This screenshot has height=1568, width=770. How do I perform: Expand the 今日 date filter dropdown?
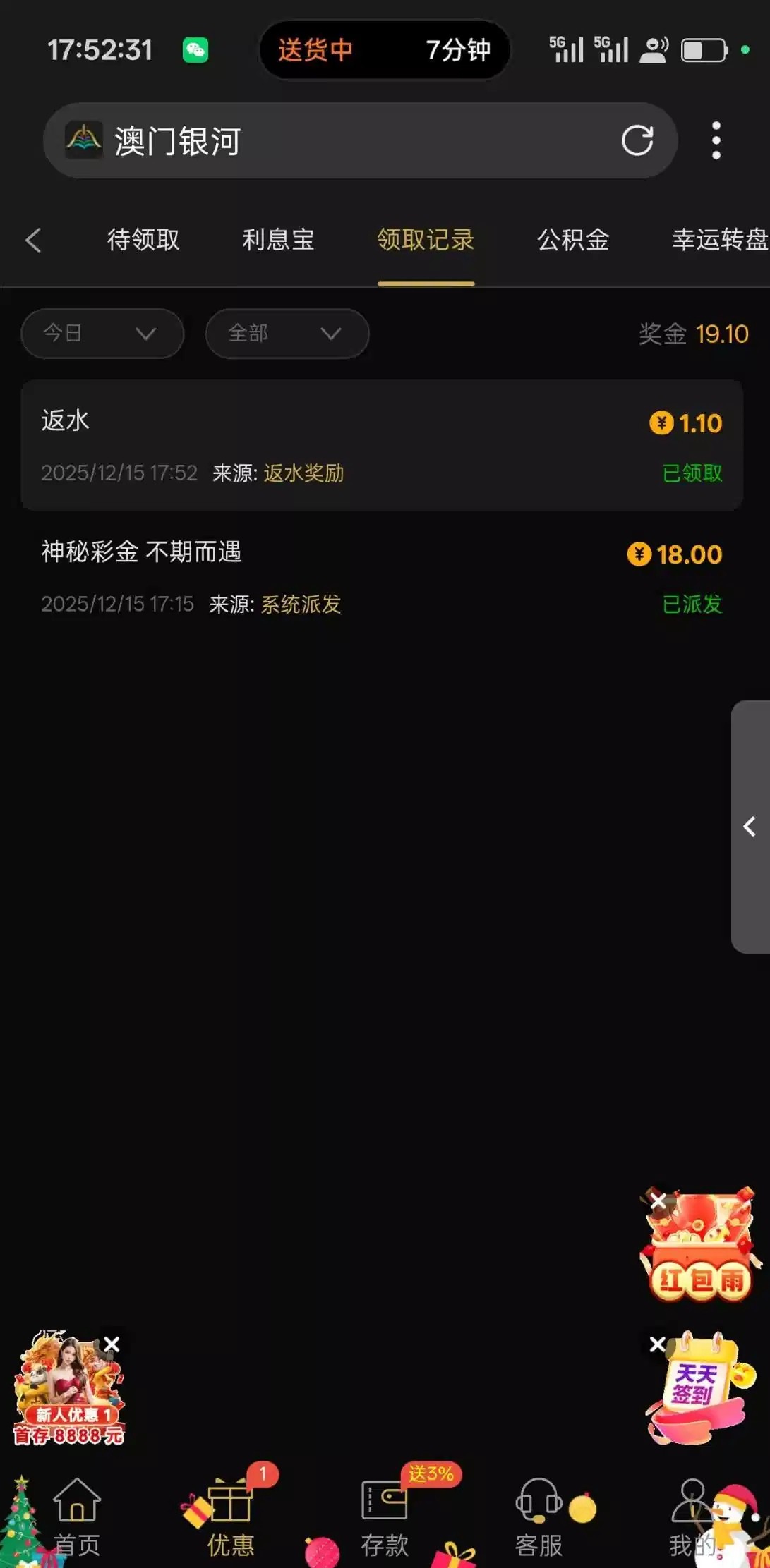point(102,333)
